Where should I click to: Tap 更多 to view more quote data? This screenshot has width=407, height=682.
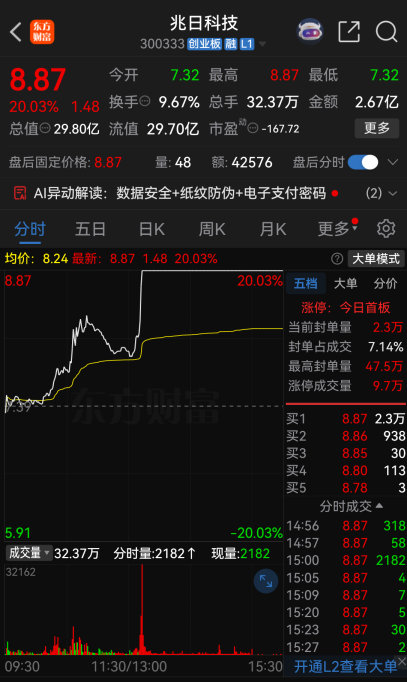click(377, 128)
